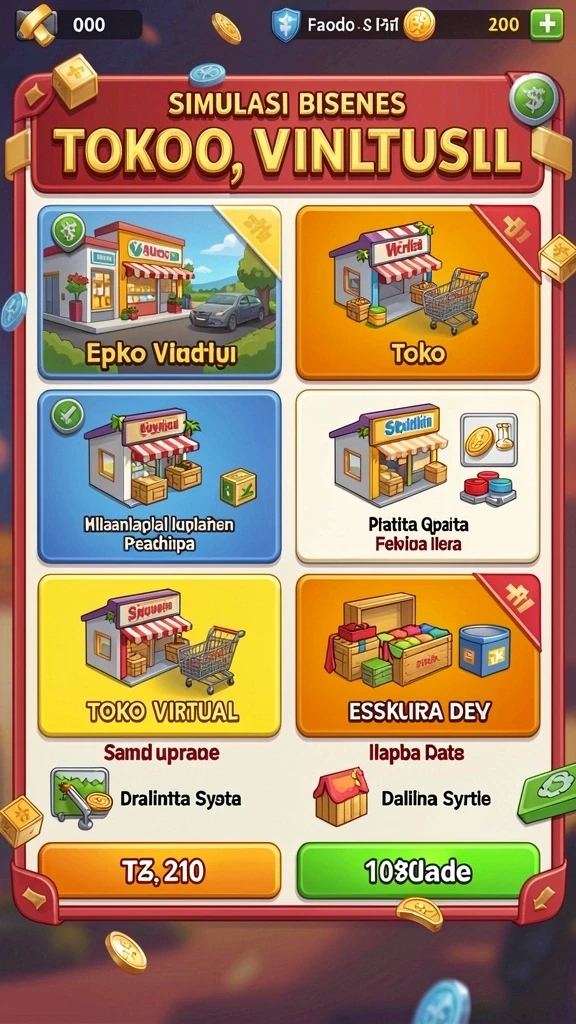Tap the green dollar coin icon
This screenshot has width=576, height=1024.
(x=534, y=99)
